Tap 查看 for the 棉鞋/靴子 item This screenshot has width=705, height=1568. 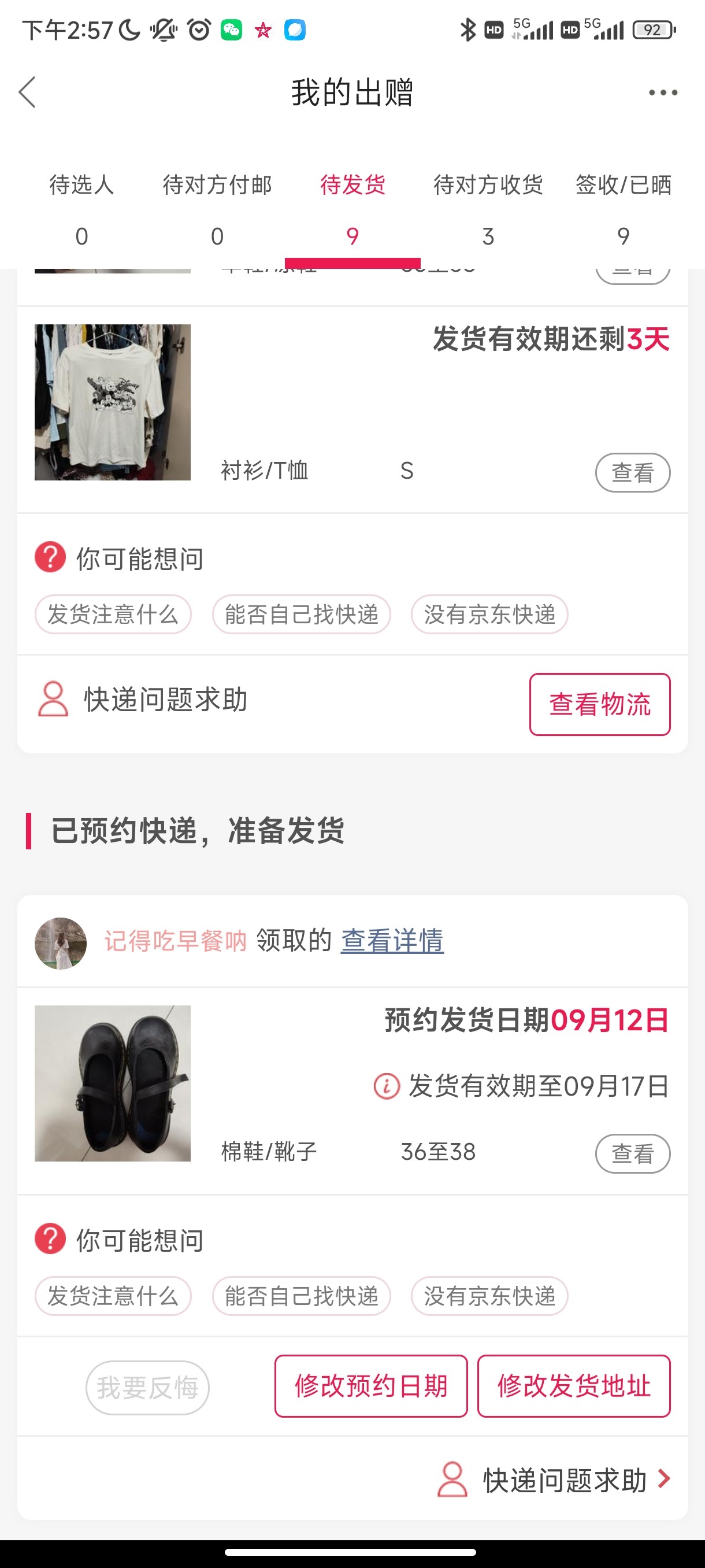(x=632, y=1153)
